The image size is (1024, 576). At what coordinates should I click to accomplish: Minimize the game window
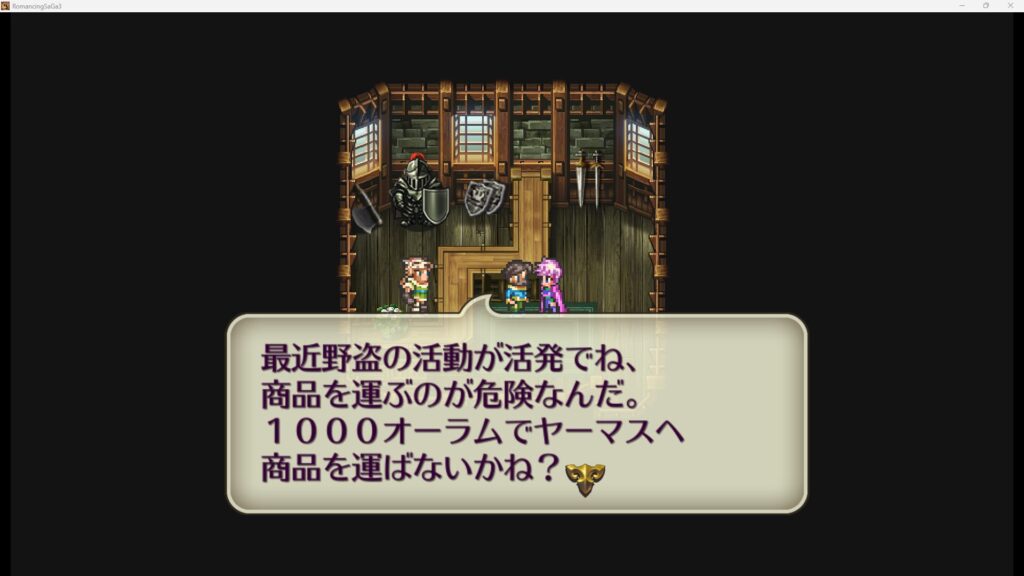click(x=962, y=5)
